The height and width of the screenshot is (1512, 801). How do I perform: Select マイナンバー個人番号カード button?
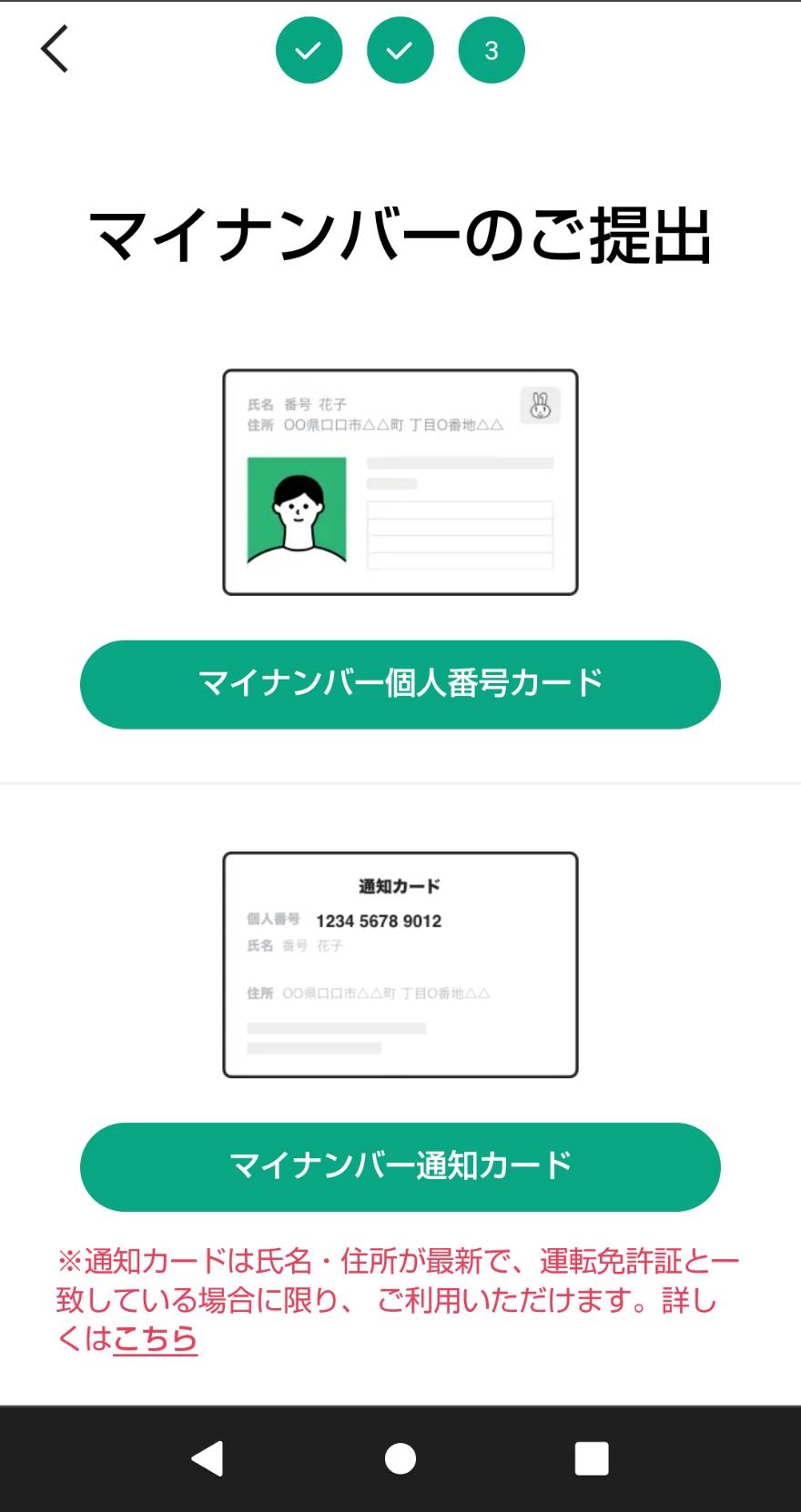click(x=400, y=684)
